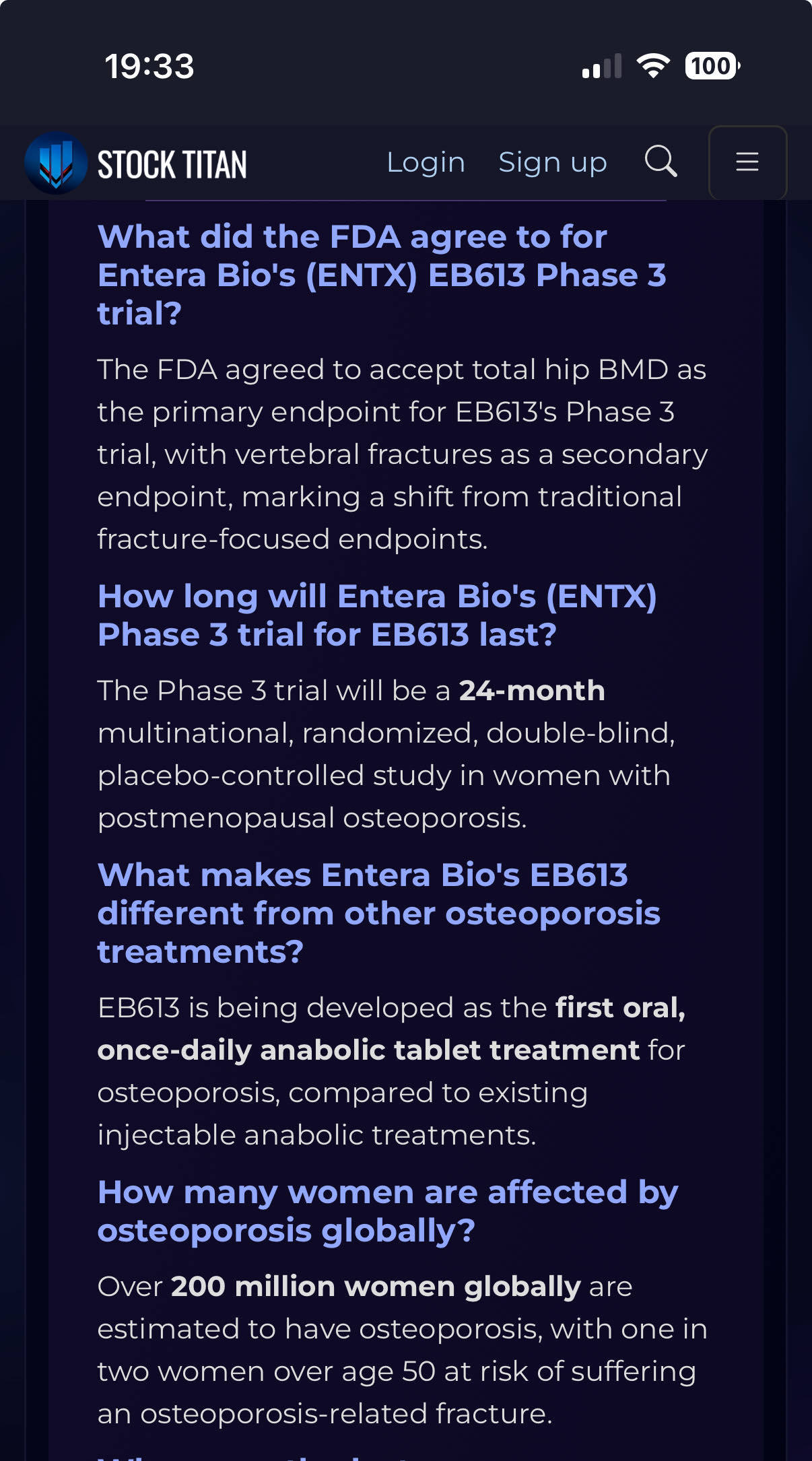Tap the Sign up link
This screenshot has height=1461, width=812.
coord(552,162)
